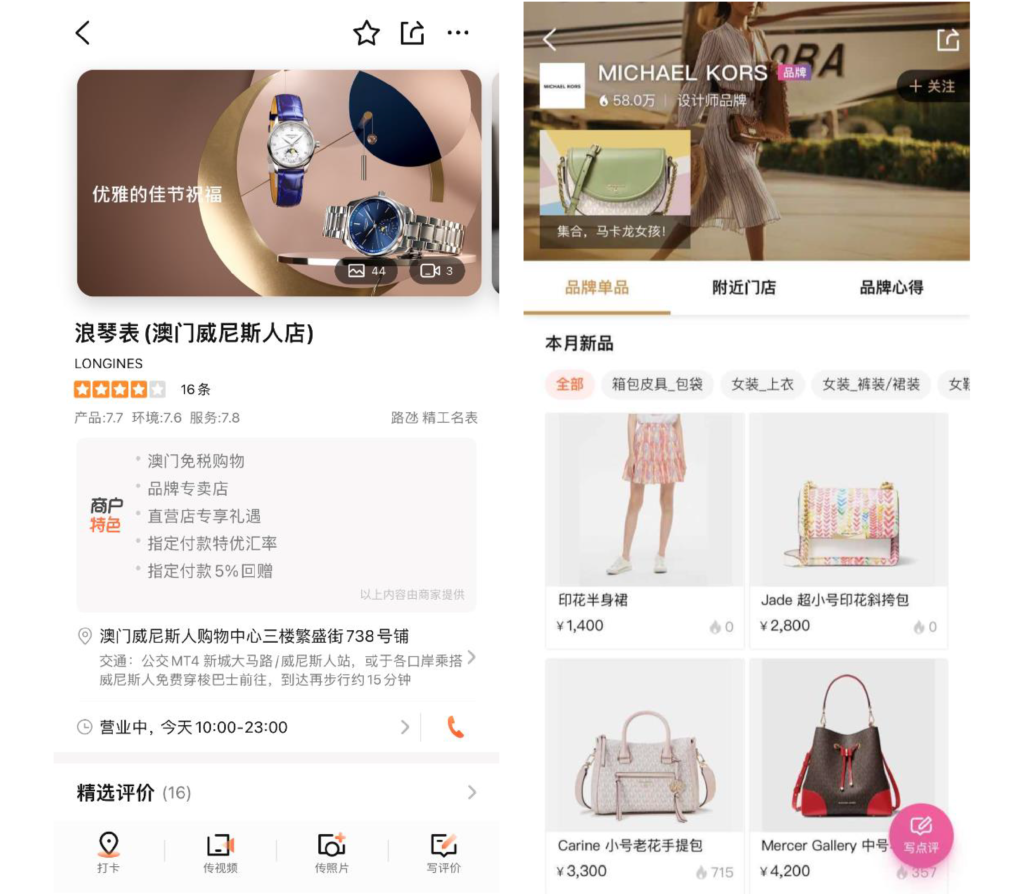Favorite the Longines store with the star
The image size is (1024, 894).
point(366,33)
